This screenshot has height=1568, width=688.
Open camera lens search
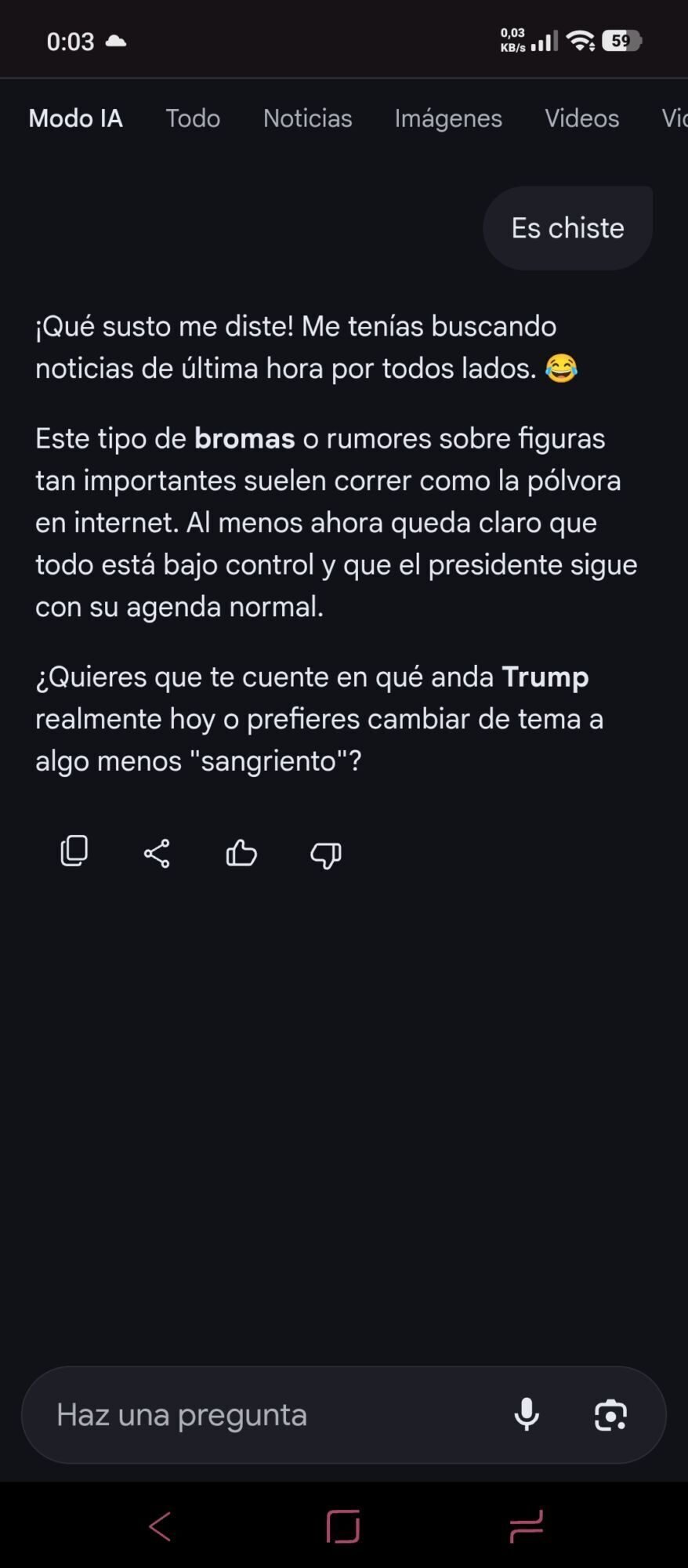610,1415
